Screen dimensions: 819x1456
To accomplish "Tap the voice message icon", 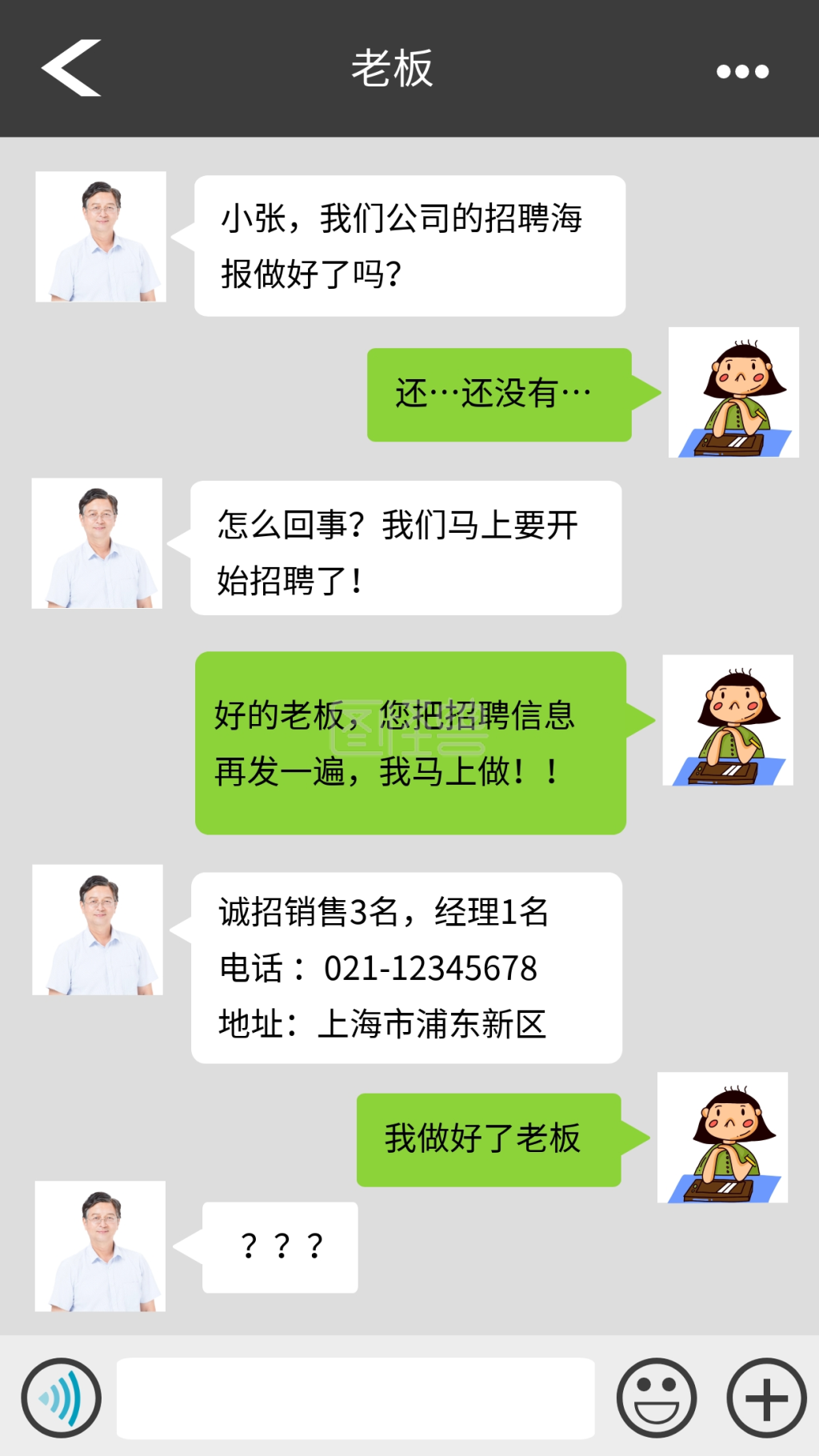I will pos(62,1398).
